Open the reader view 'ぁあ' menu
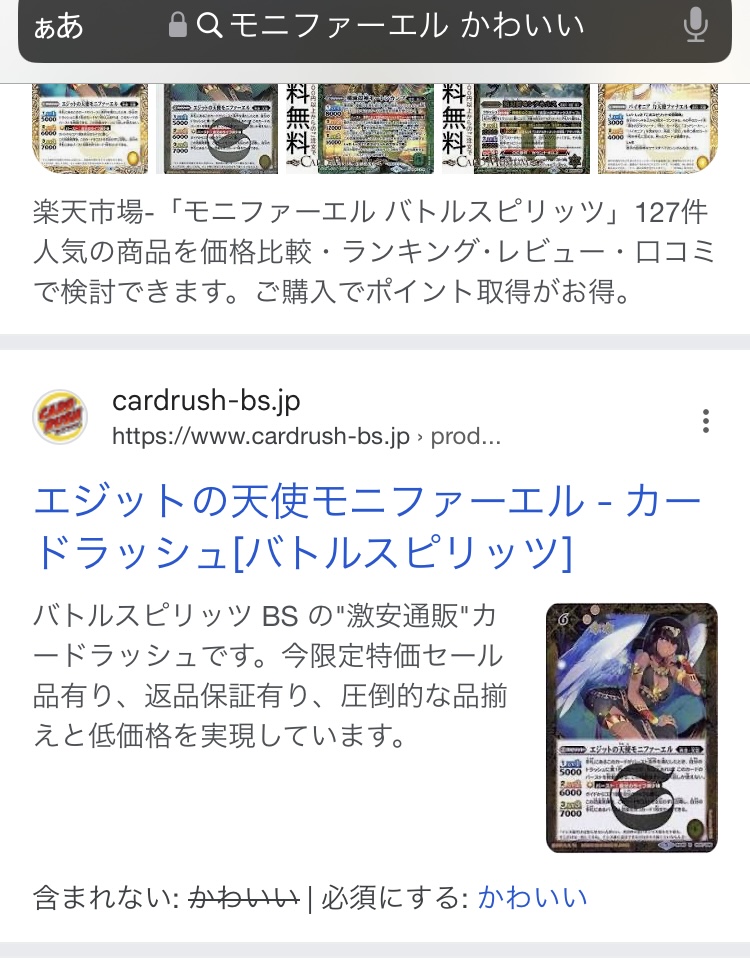This screenshot has height=970, width=750. (59, 26)
